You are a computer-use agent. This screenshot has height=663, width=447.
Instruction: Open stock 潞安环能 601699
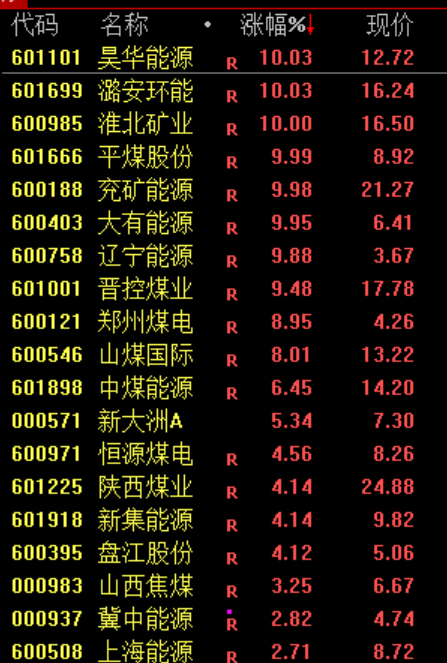pos(223,90)
